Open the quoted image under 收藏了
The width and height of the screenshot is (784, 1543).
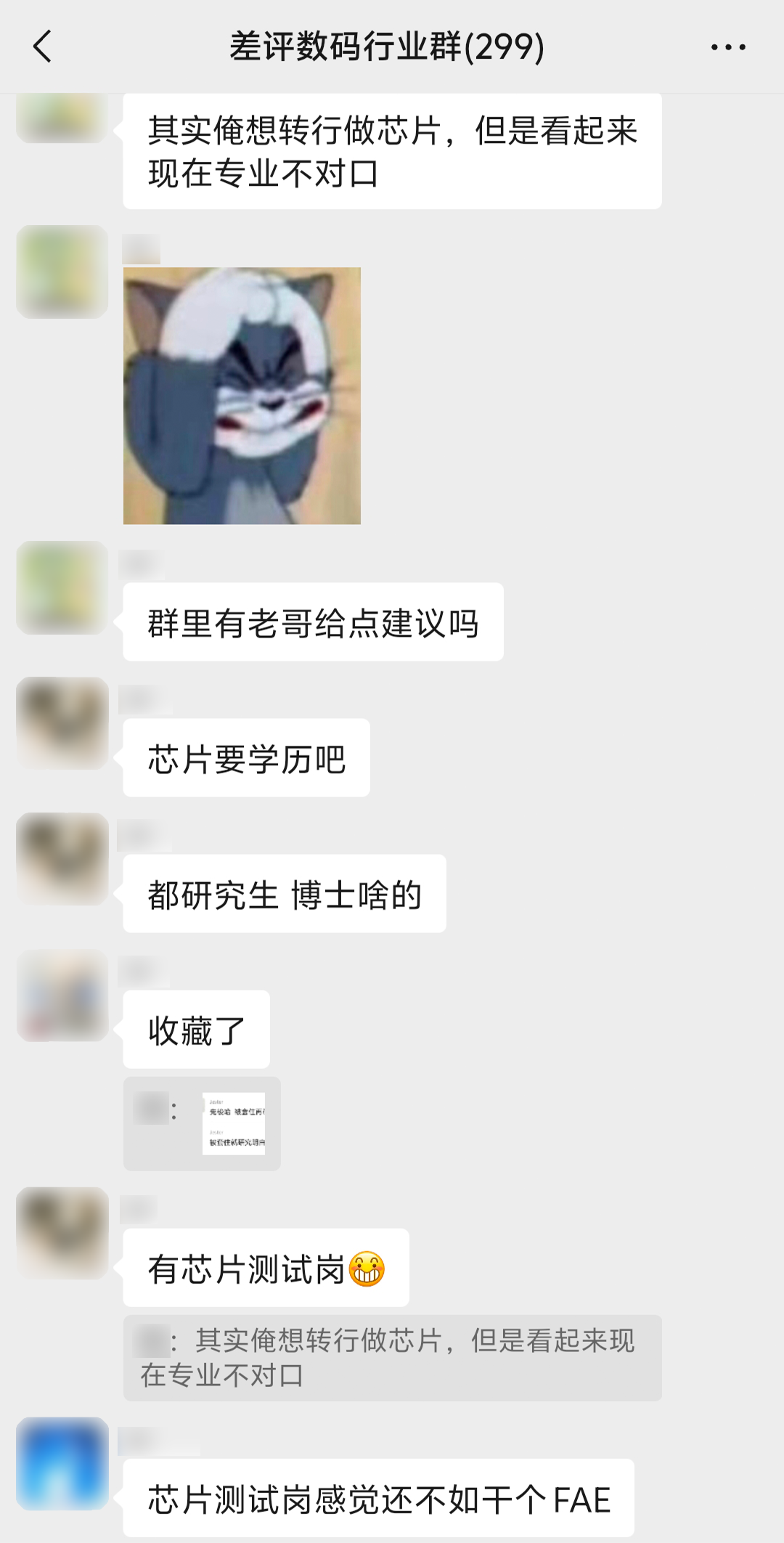[x=233, y=1123]
